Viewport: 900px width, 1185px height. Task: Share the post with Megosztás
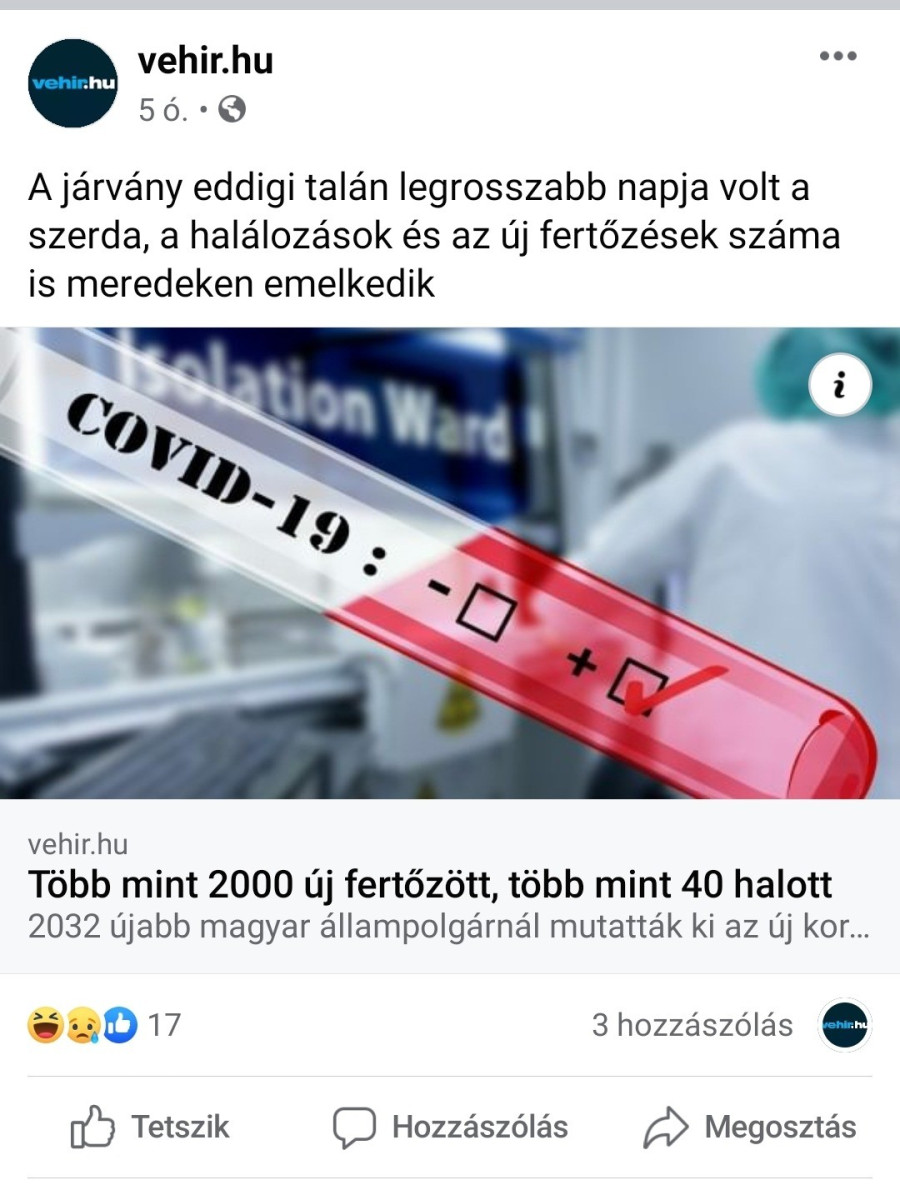click(750, 1128)
